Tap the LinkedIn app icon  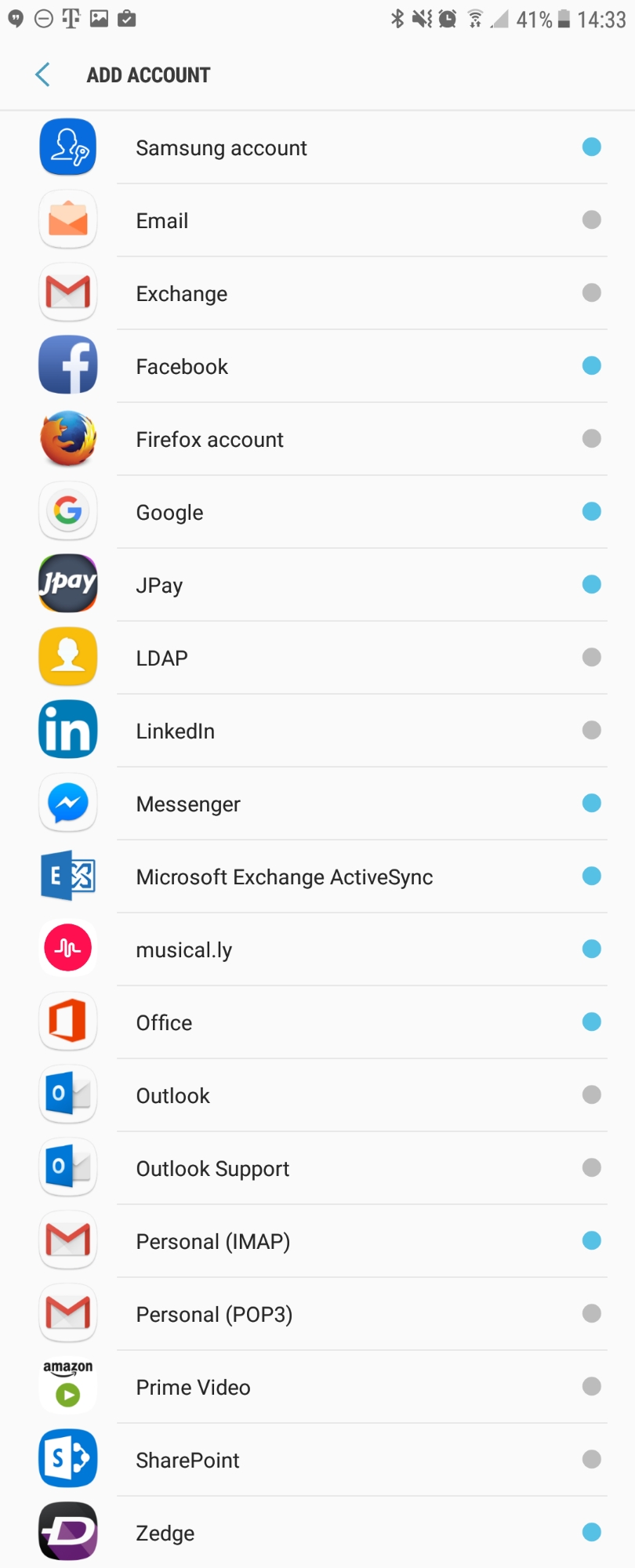point(67,729)
